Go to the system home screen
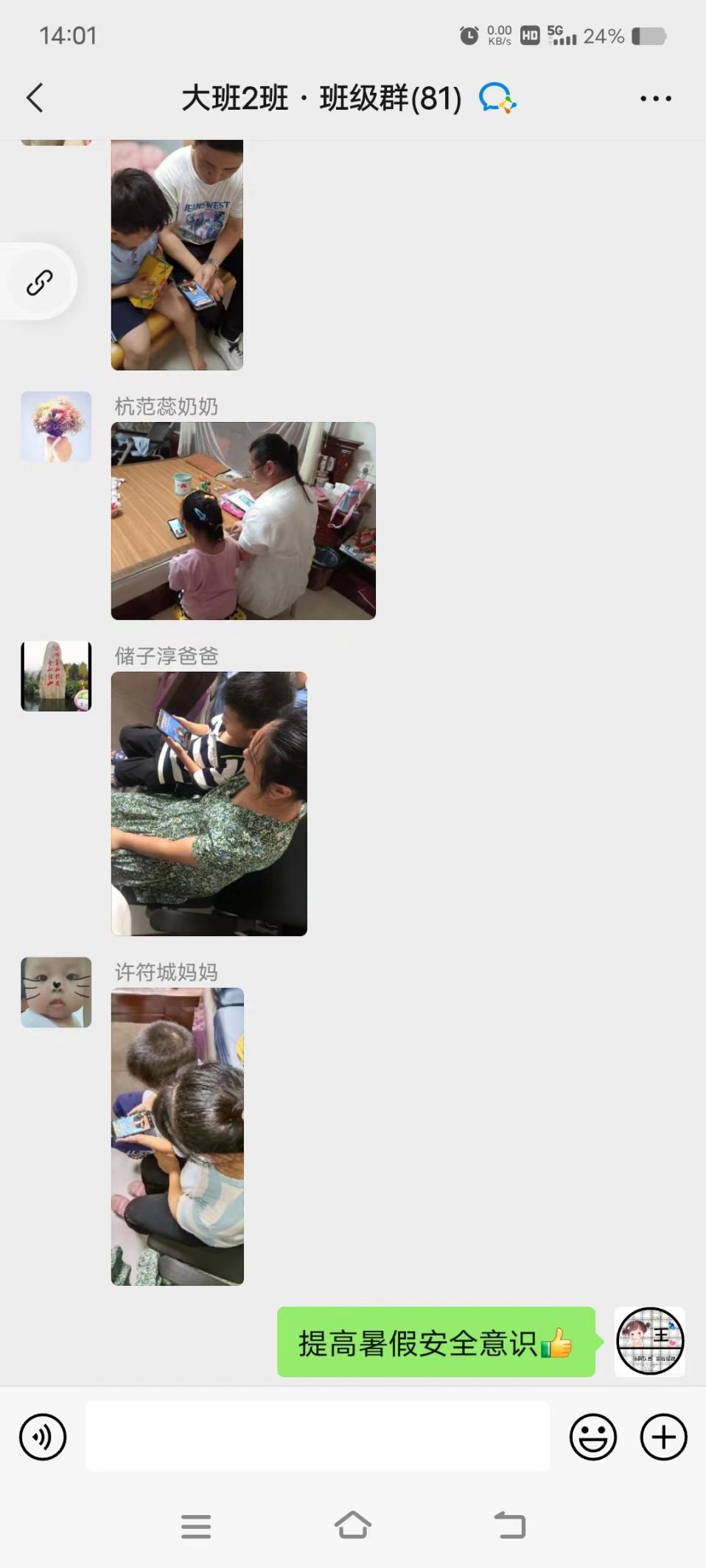 click(x=352, y=1525)
